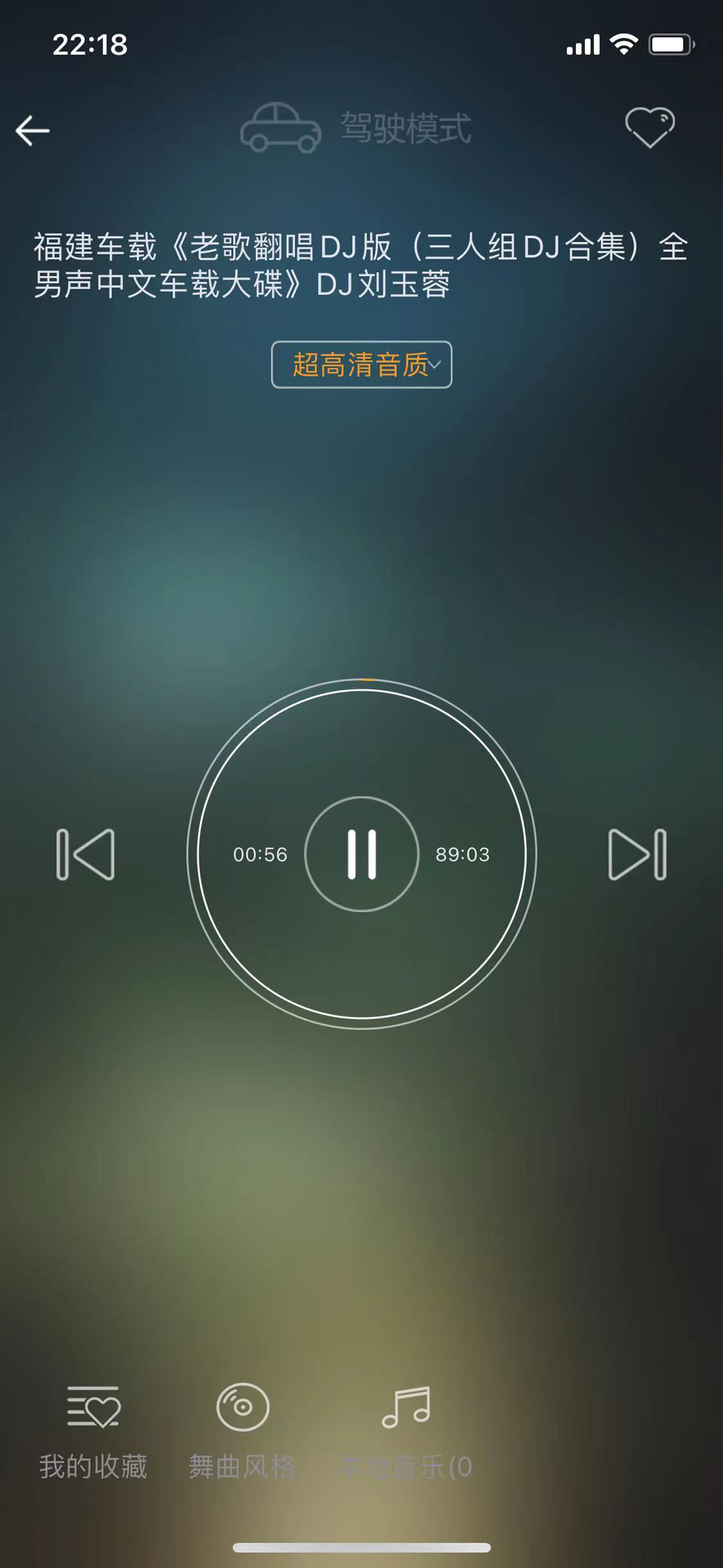The height and width of the screenshot is (1568, 723).
Task: Tap the chevron next to 超高清音质
Action: pyautogui.click(x=435, y=366)
